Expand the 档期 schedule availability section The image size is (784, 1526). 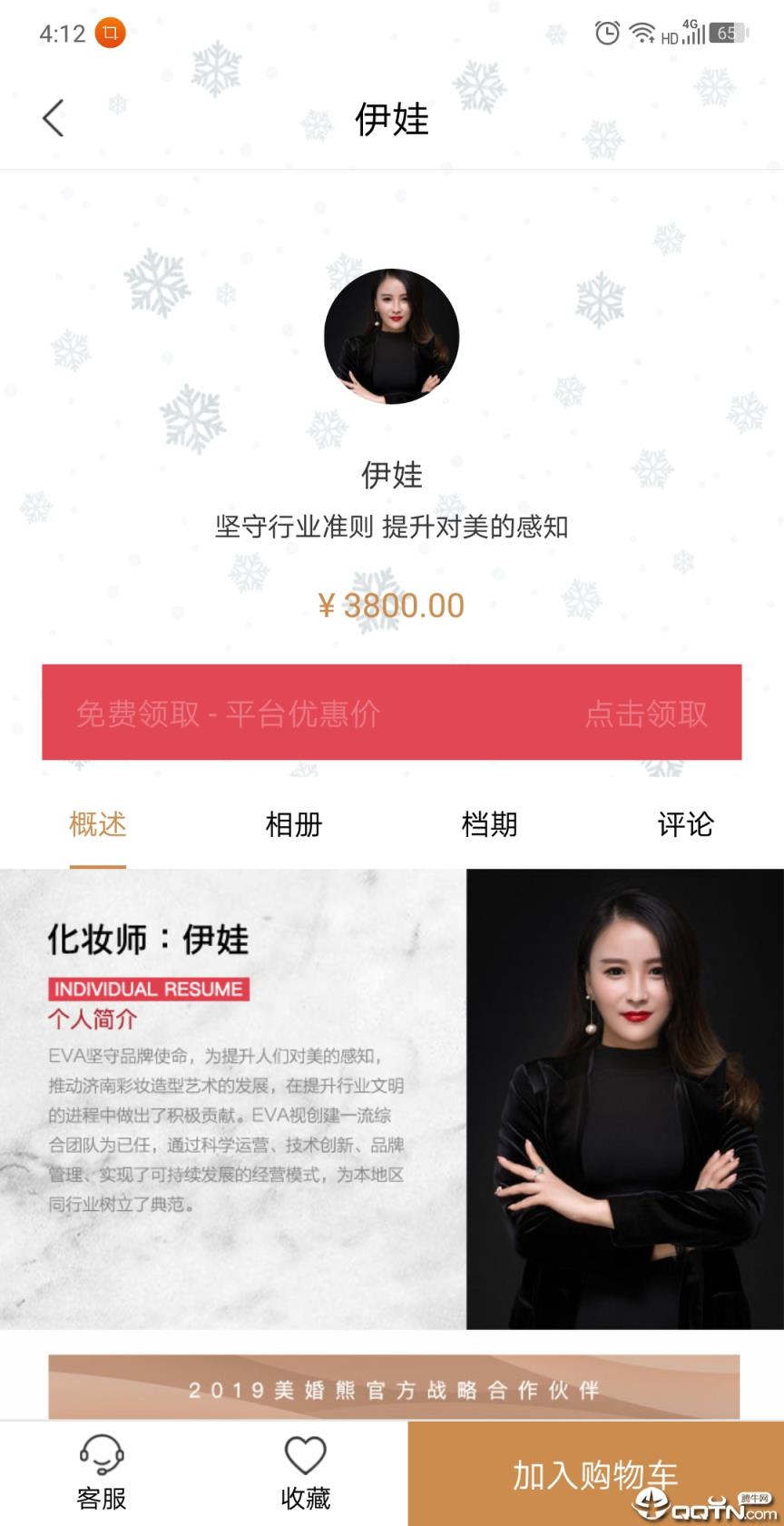(490, 825)
